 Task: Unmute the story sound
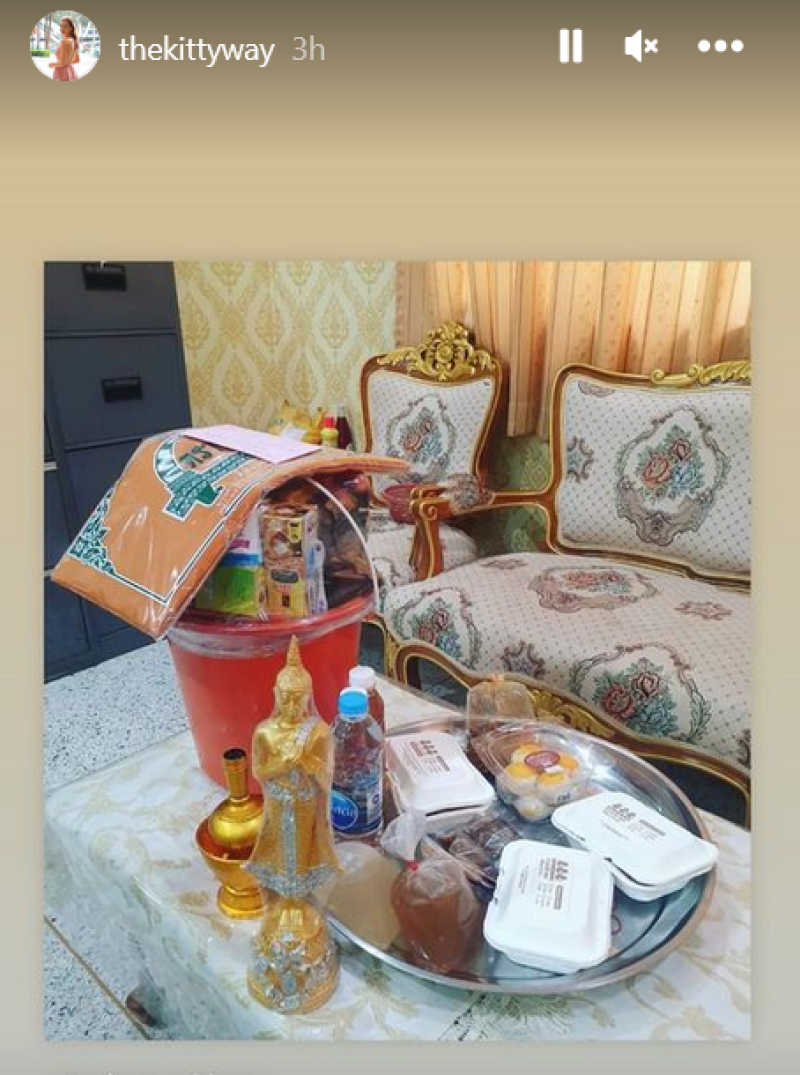tap(641, 46)
